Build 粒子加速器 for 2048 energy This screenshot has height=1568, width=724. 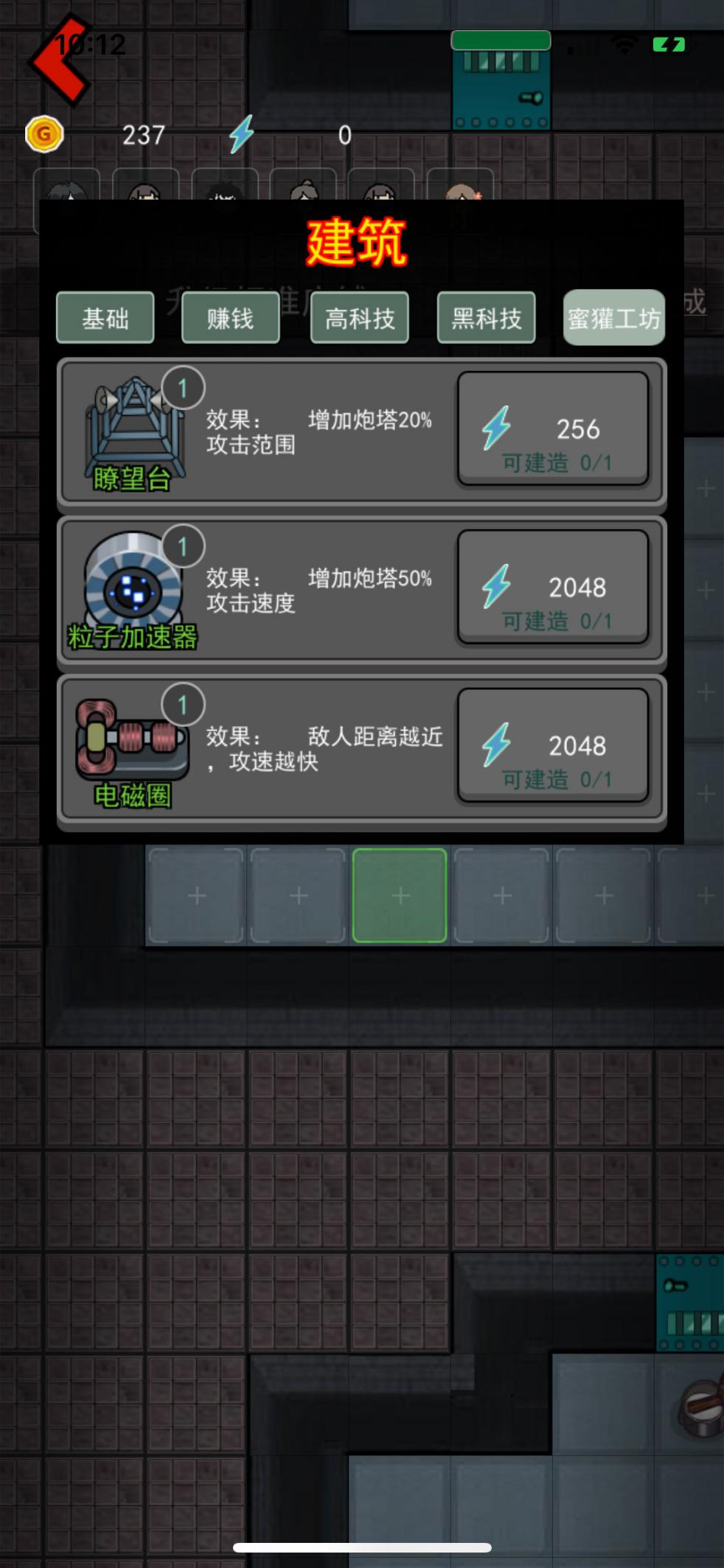(553, 588)
